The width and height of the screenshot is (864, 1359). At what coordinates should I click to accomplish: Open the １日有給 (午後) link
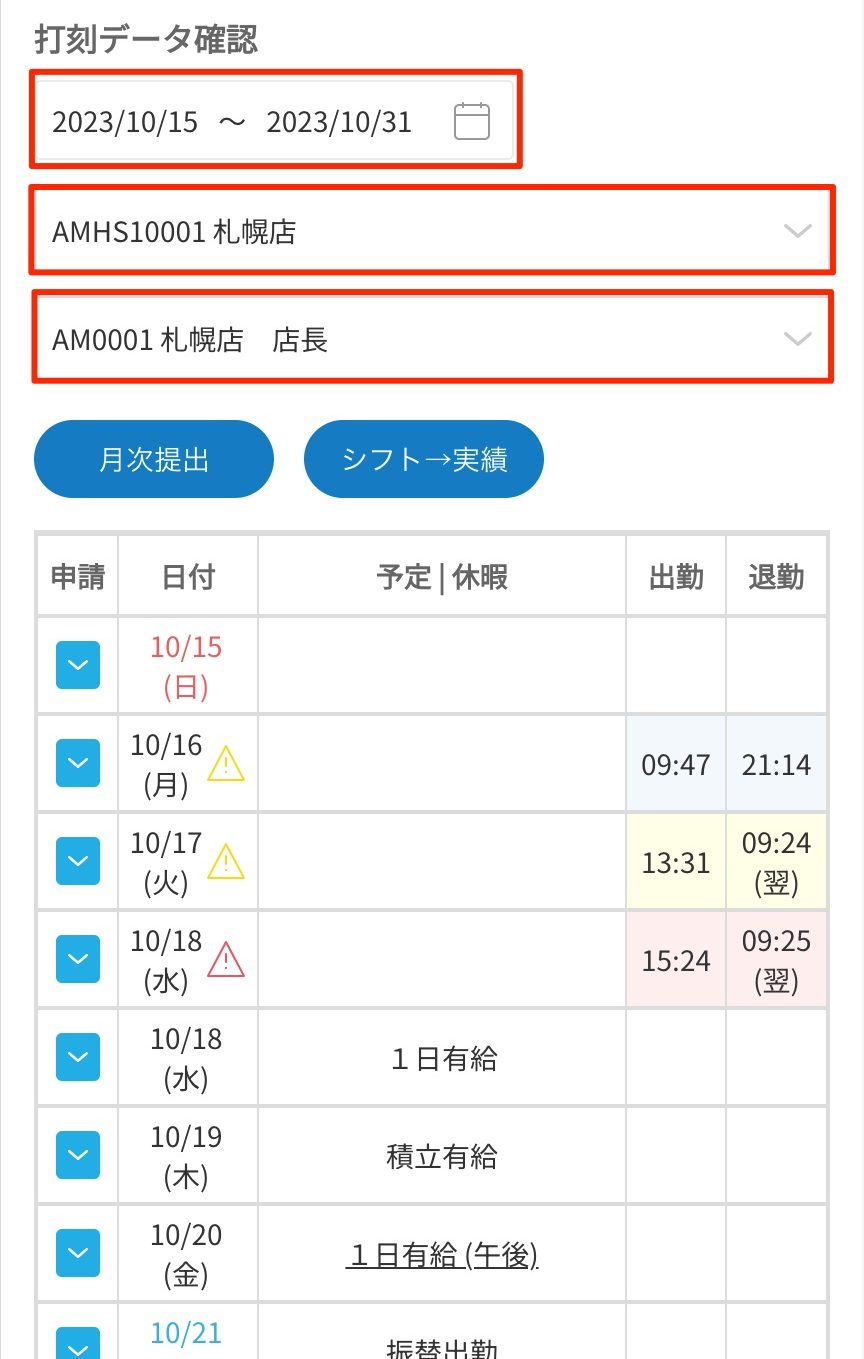(x=442, y=1255)
